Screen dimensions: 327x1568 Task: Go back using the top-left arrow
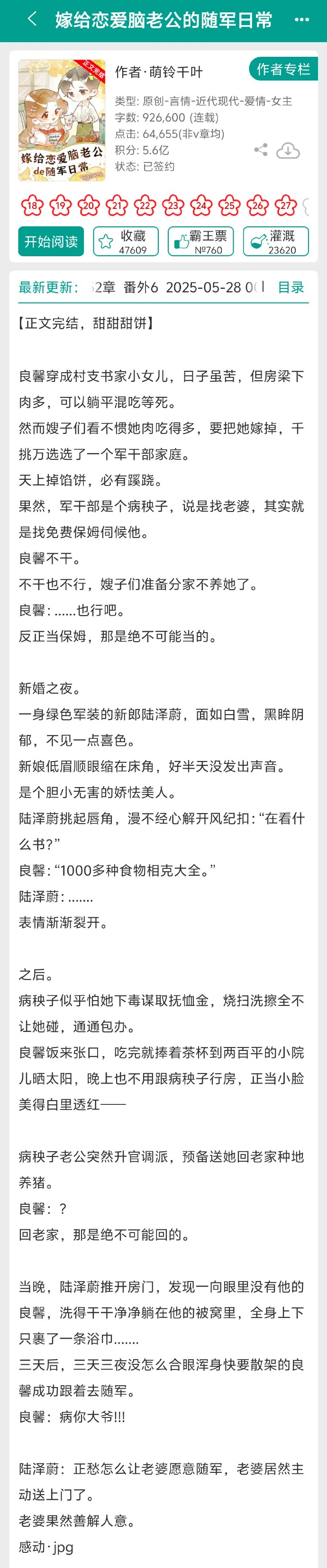coord(32,19)
